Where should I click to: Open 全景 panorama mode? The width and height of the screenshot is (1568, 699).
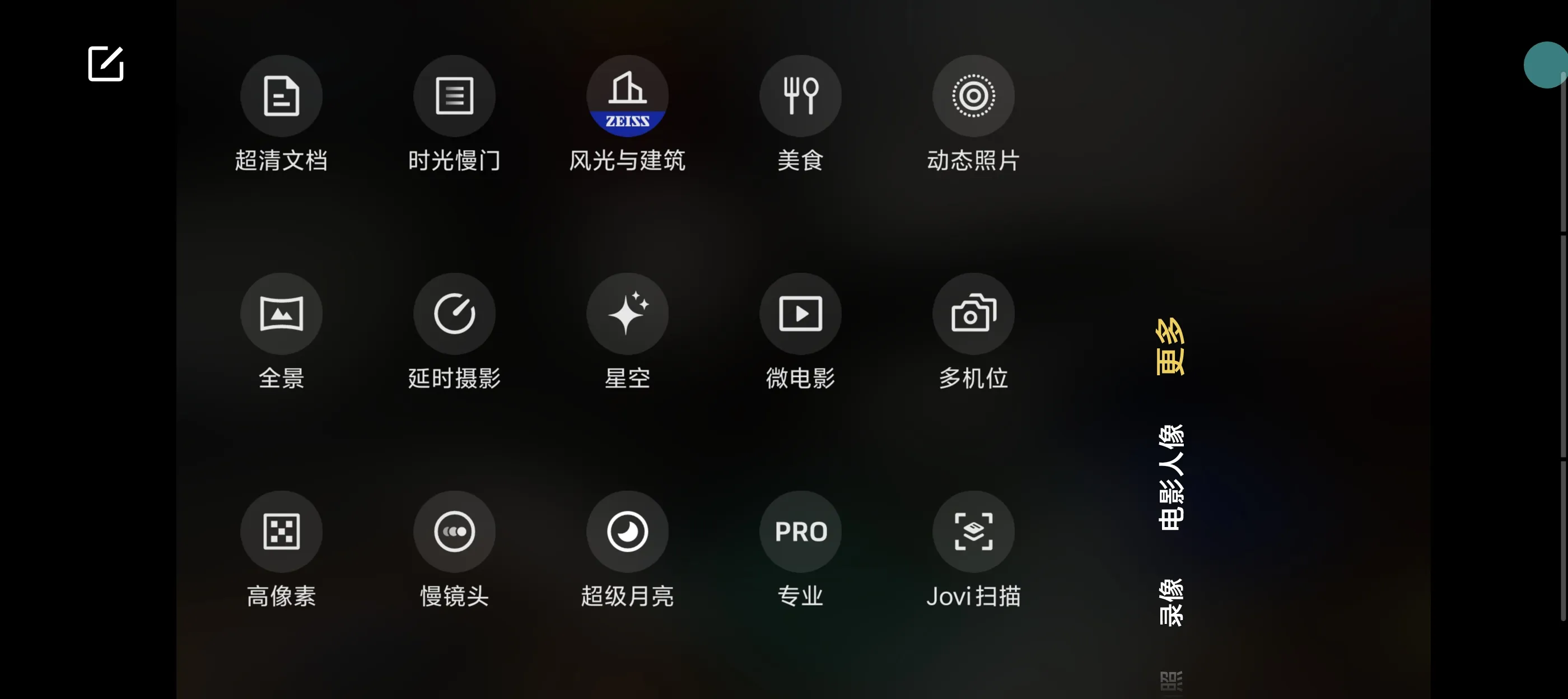point(281,314)
